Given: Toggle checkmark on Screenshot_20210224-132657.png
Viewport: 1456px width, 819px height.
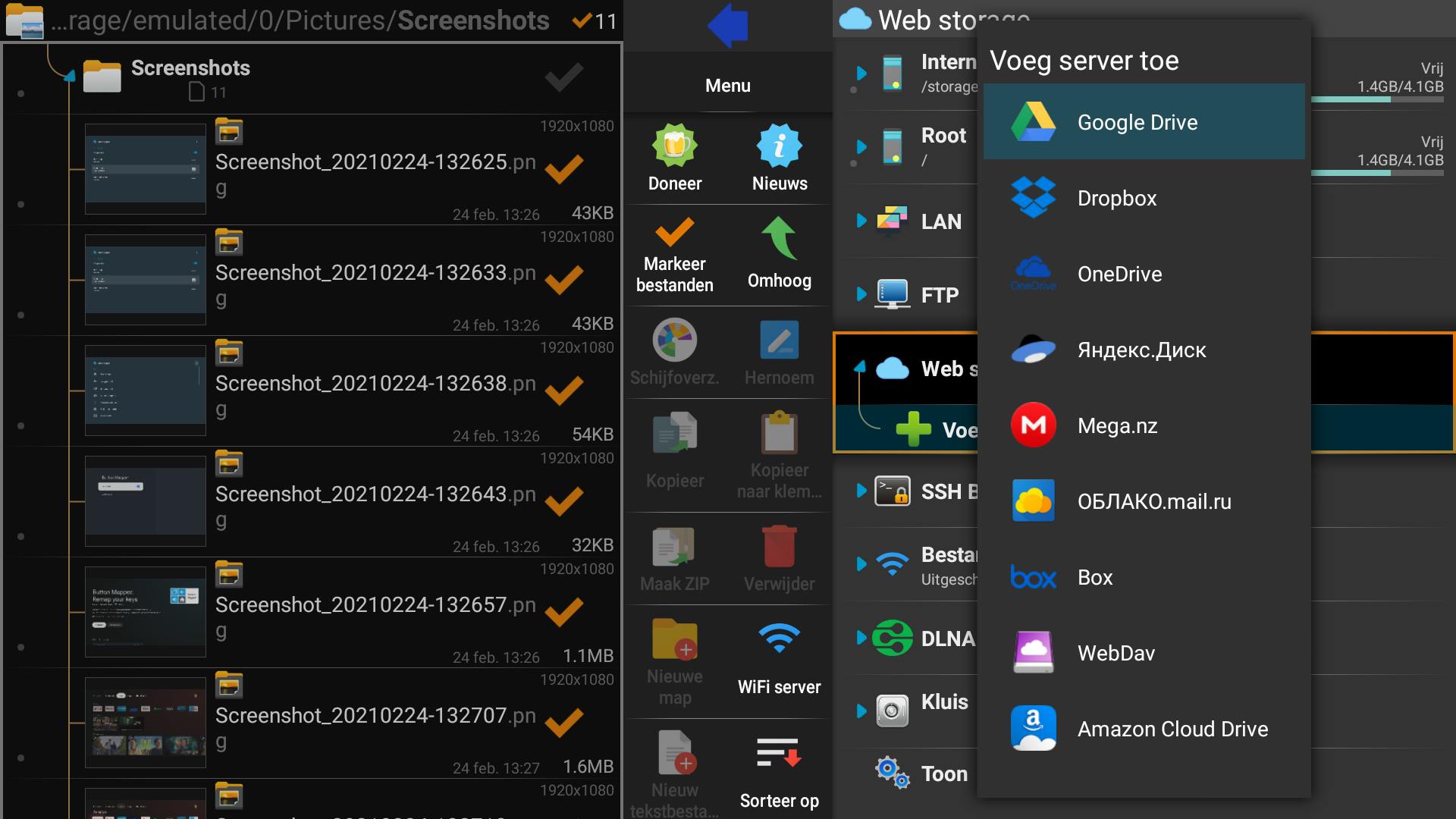Looking at the screenshot, I should tap(563, 612).
